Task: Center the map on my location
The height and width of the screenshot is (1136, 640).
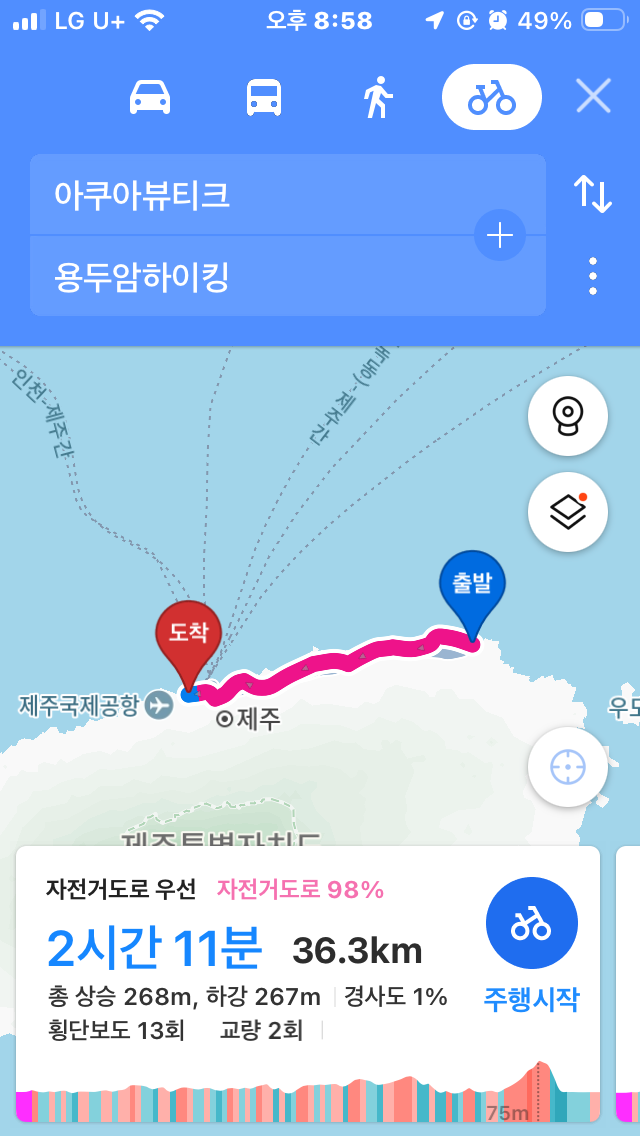Action: [x=568, y=767]
